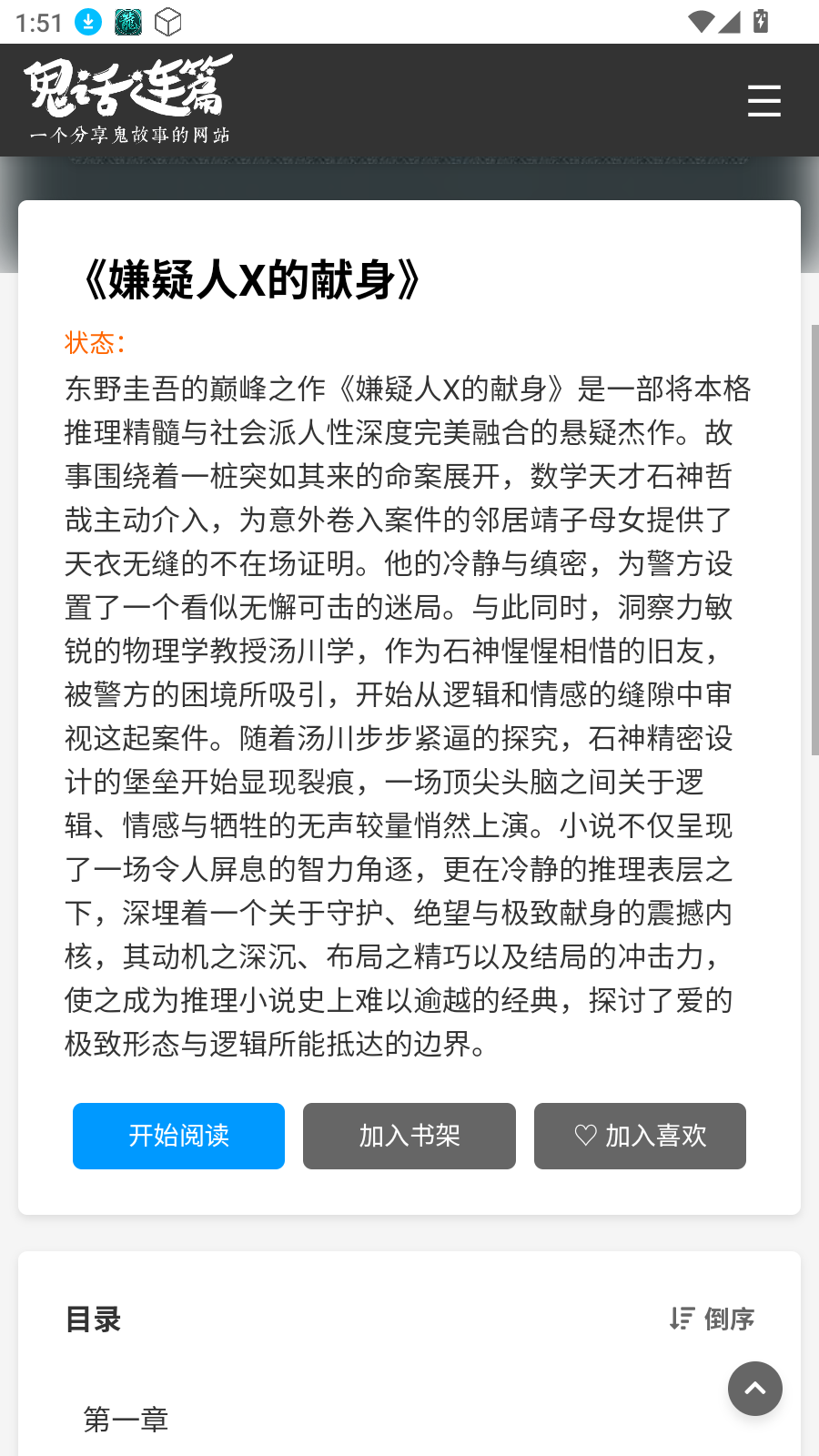Open the 第一章 chapter
Image resolution: width=819 pixels, height=1456 pixels.
tap(126, 1418)
